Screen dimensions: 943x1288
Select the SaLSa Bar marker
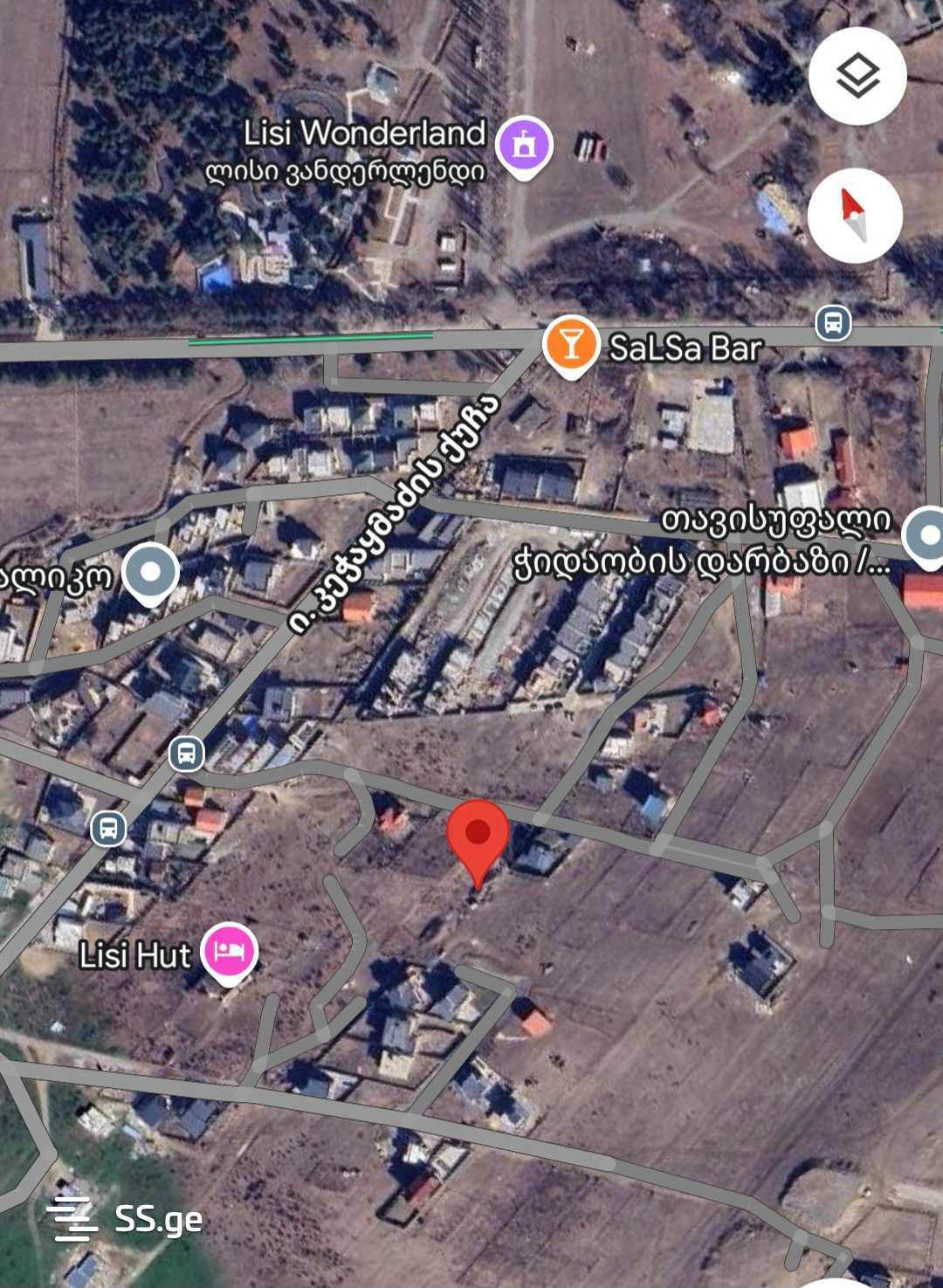click(570, 345)
